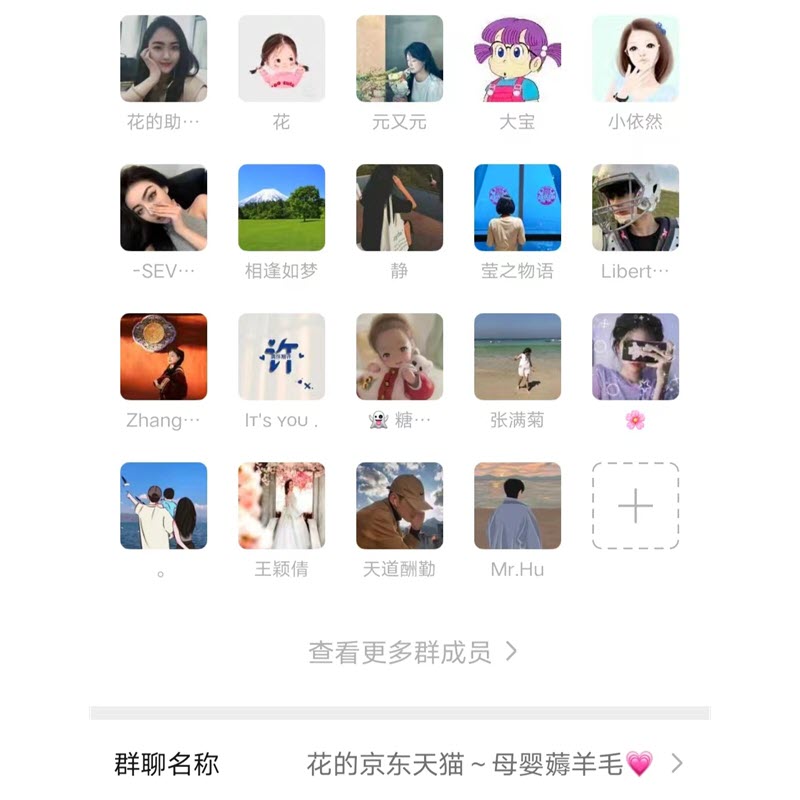Image resolution: width=800 pixels, height=800 pixels.
Task: Open member 大宝's profile
Action: 517,58
